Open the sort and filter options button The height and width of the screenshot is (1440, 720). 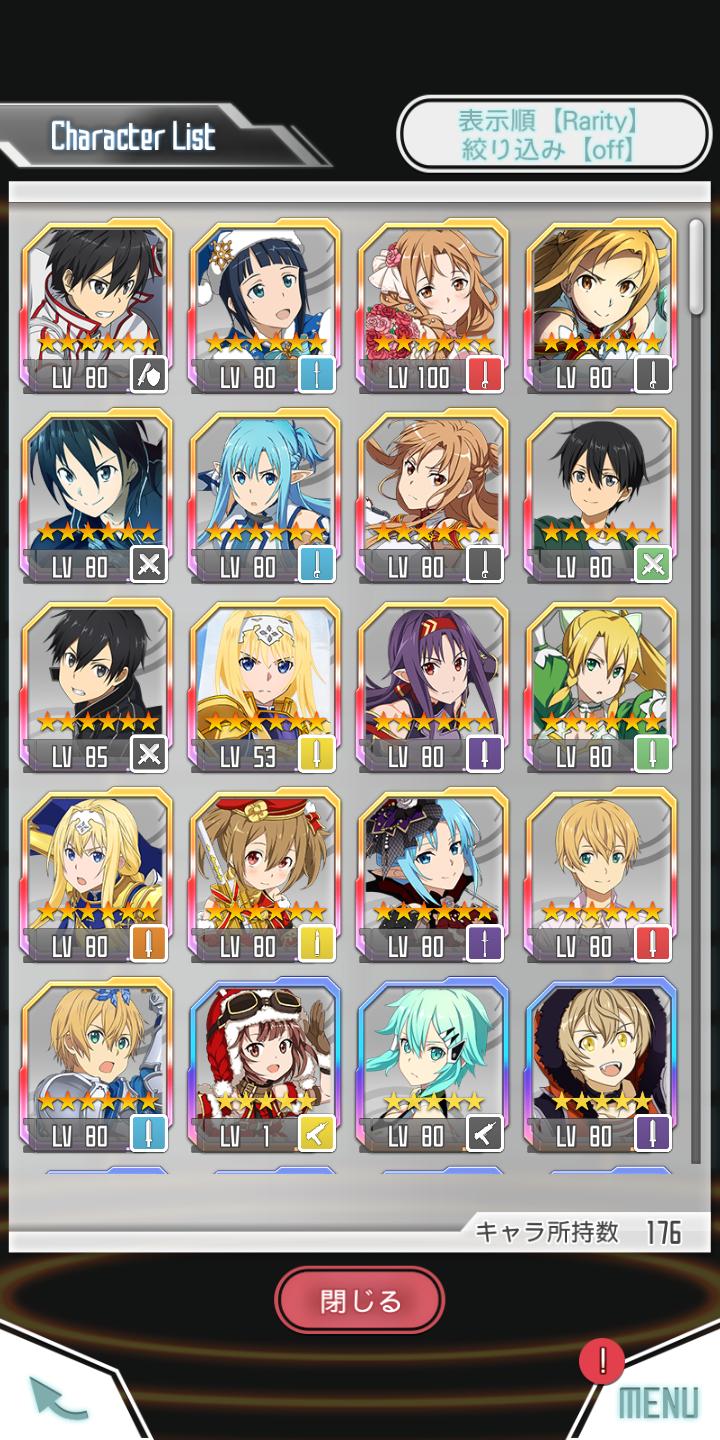pos(554,135)
